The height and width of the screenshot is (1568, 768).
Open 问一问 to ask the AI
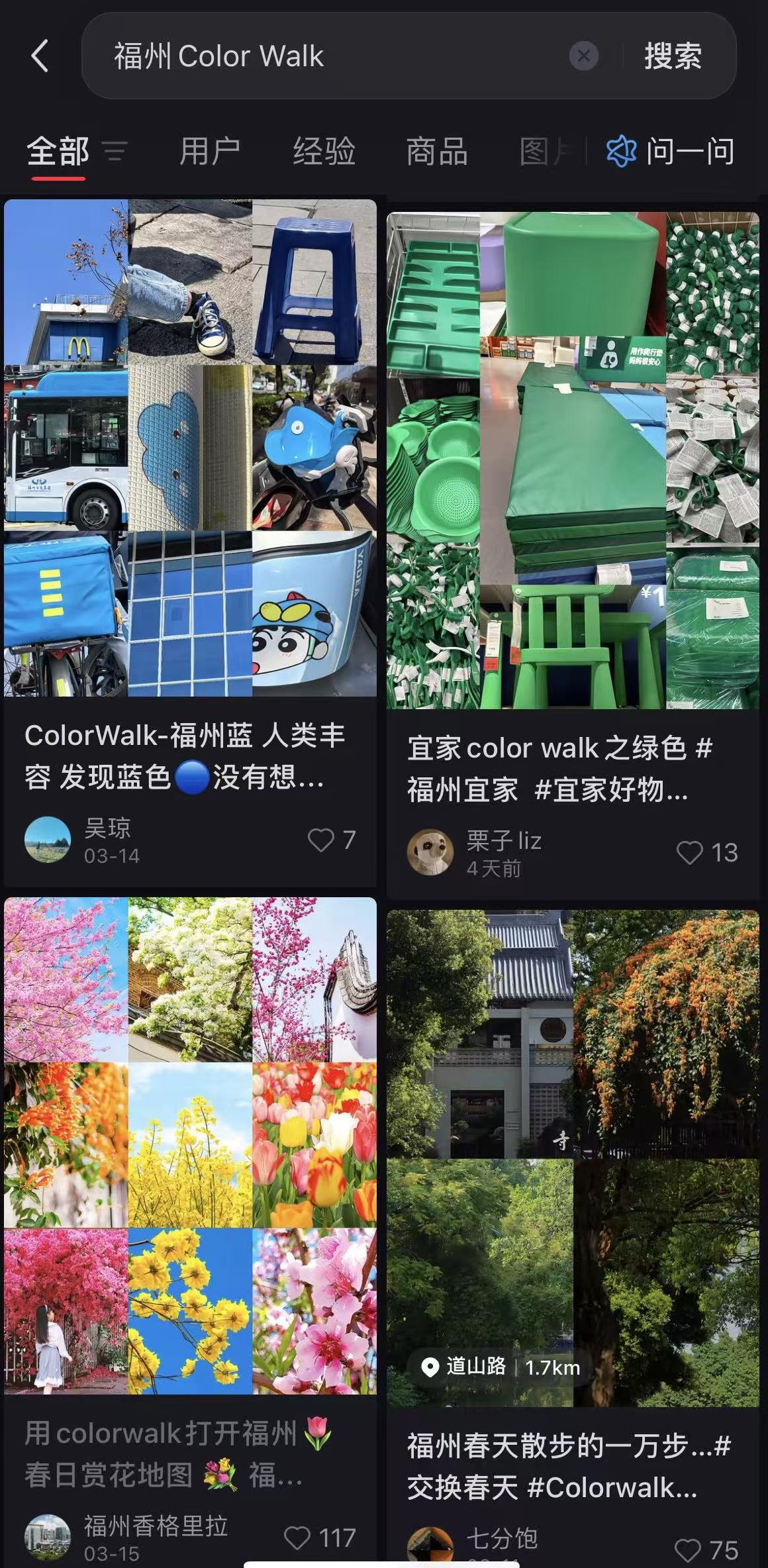click(x=690, y=152)
